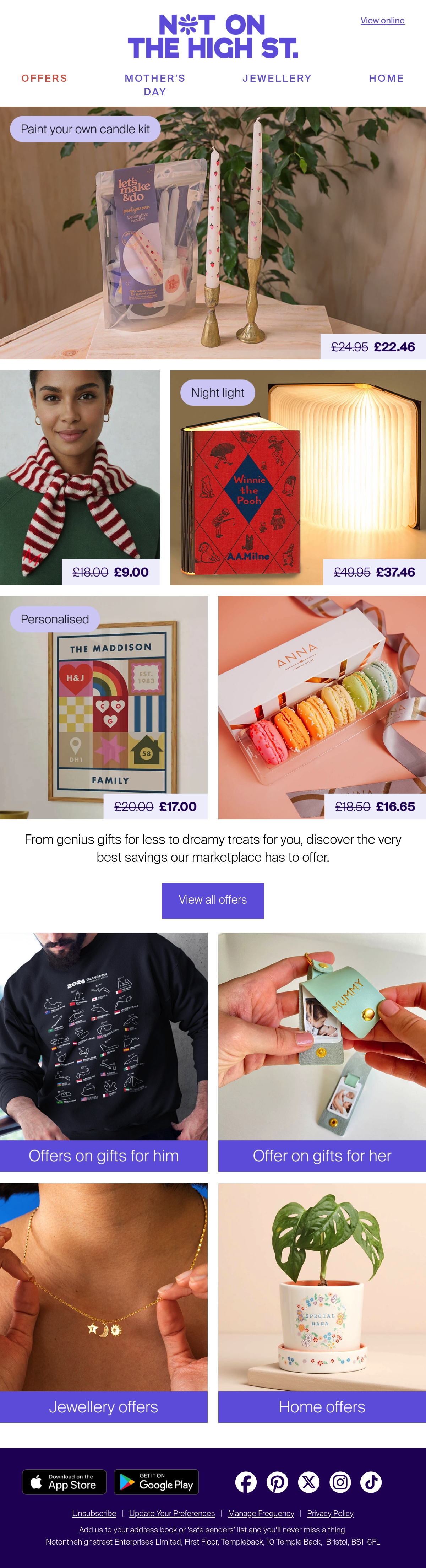Browse the offer on gifts for her
Image resolution: width=426 pixels, height=1568 pixels.
(322, 1052)
